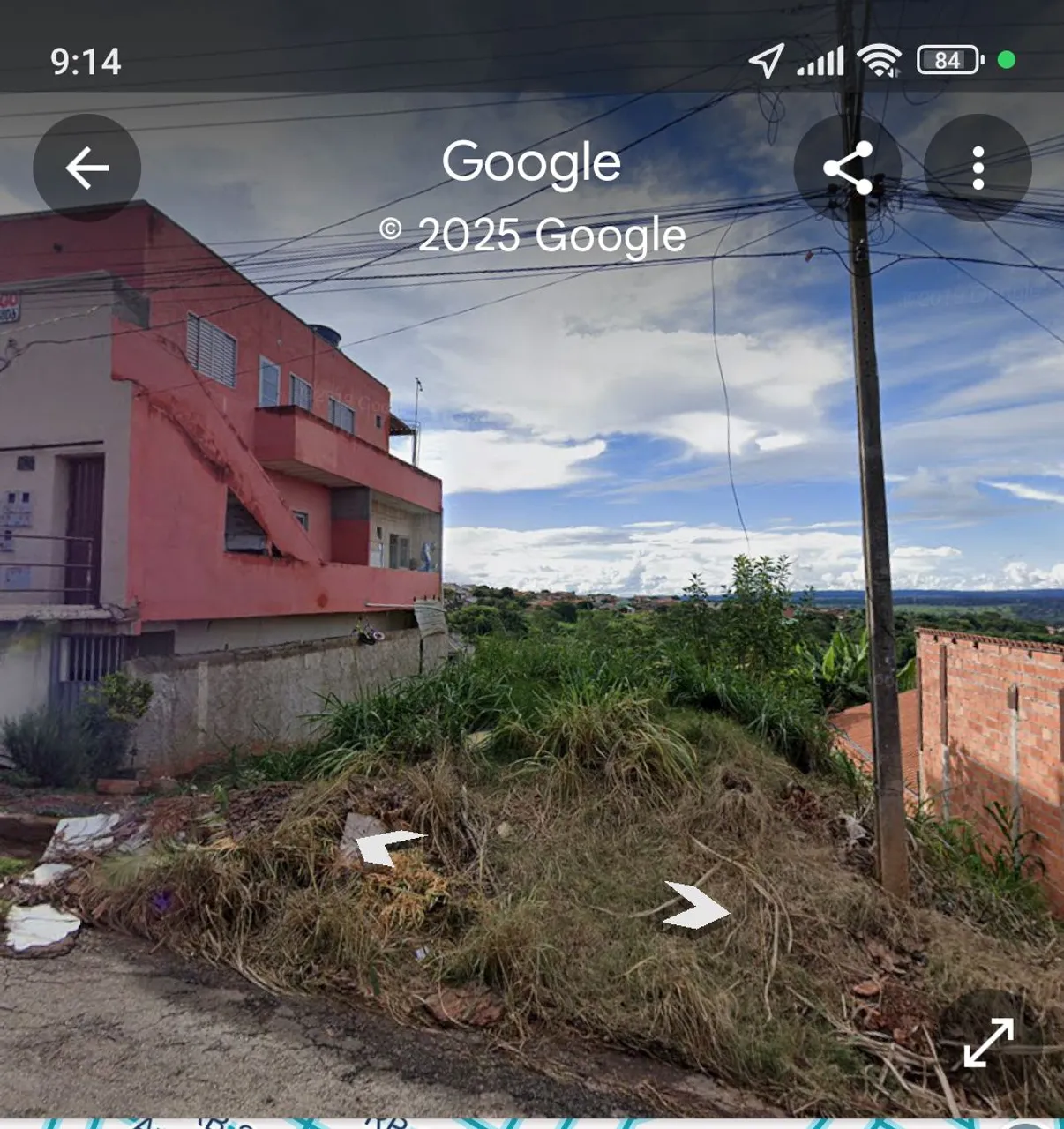Open the three-dot overflow menu
The width and height of the screenshot is (1064, 1129).
(x=978, y=168)
